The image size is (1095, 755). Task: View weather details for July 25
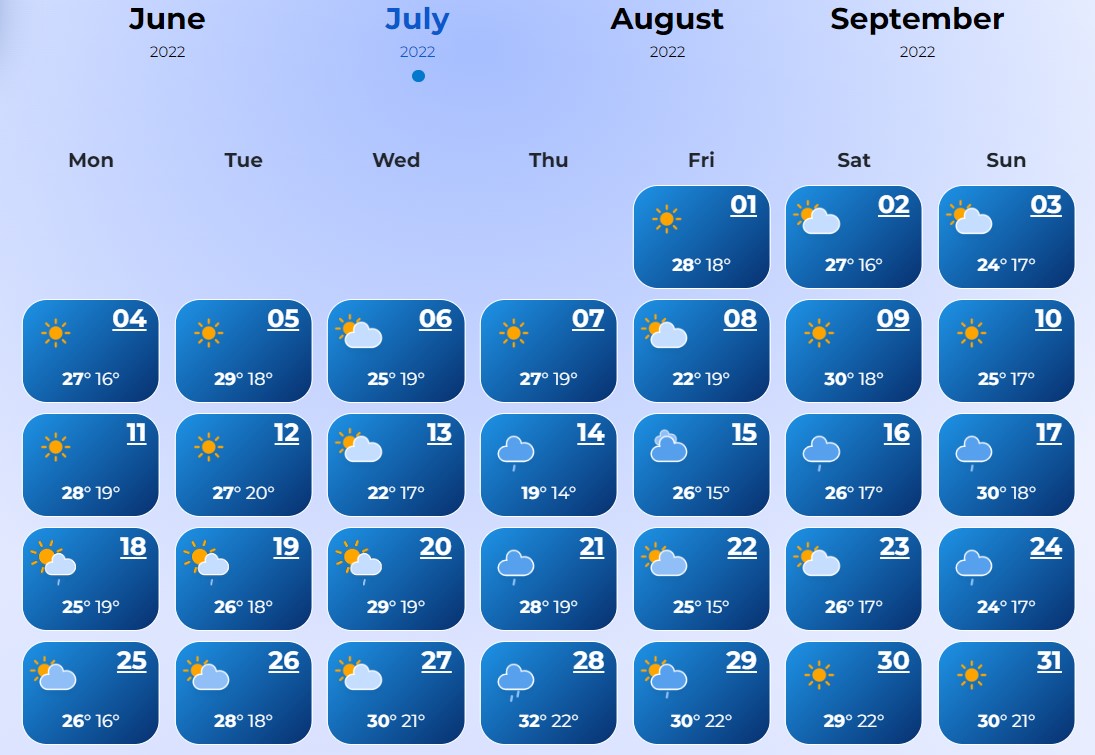[91, 693]
